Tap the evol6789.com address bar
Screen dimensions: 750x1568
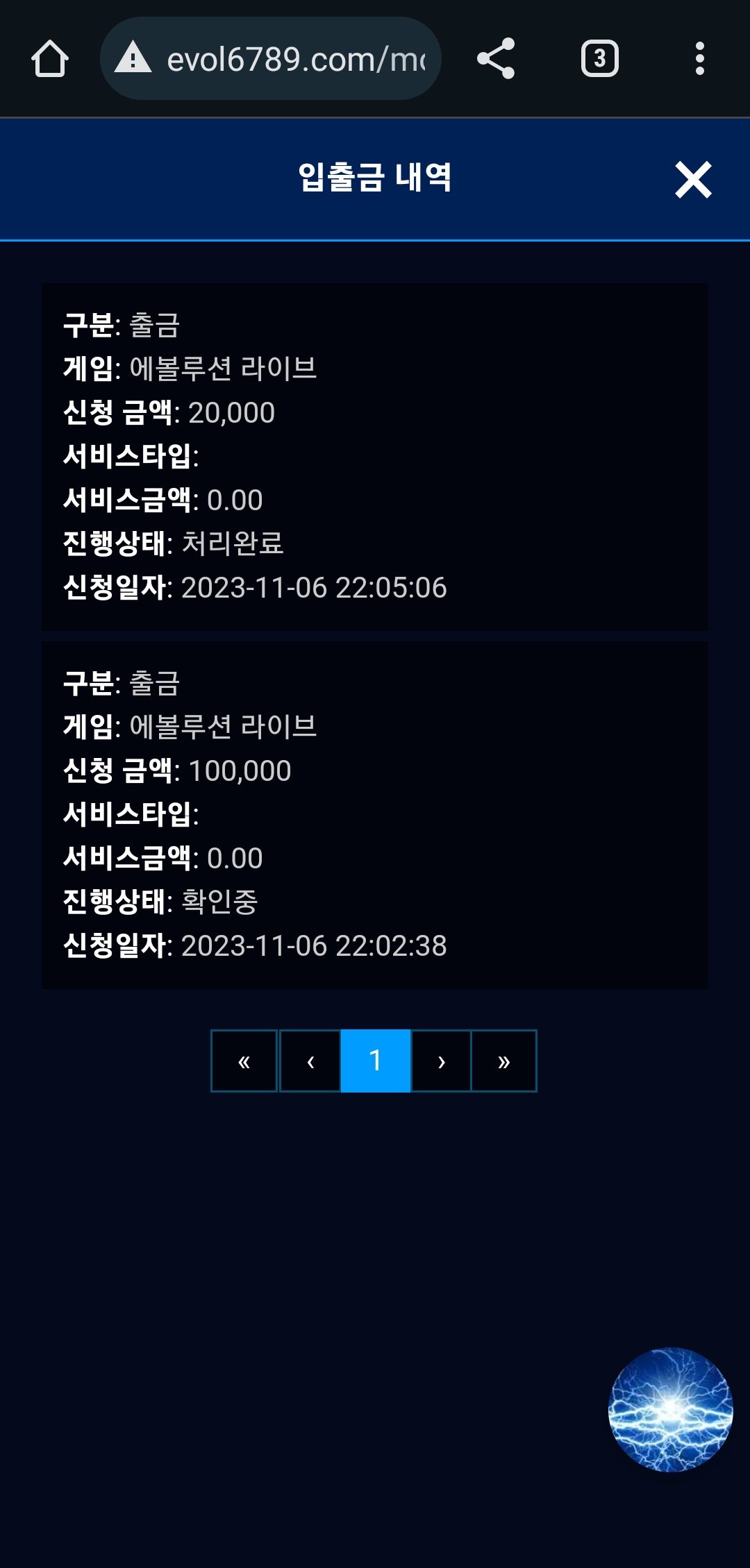click(271, 58)
